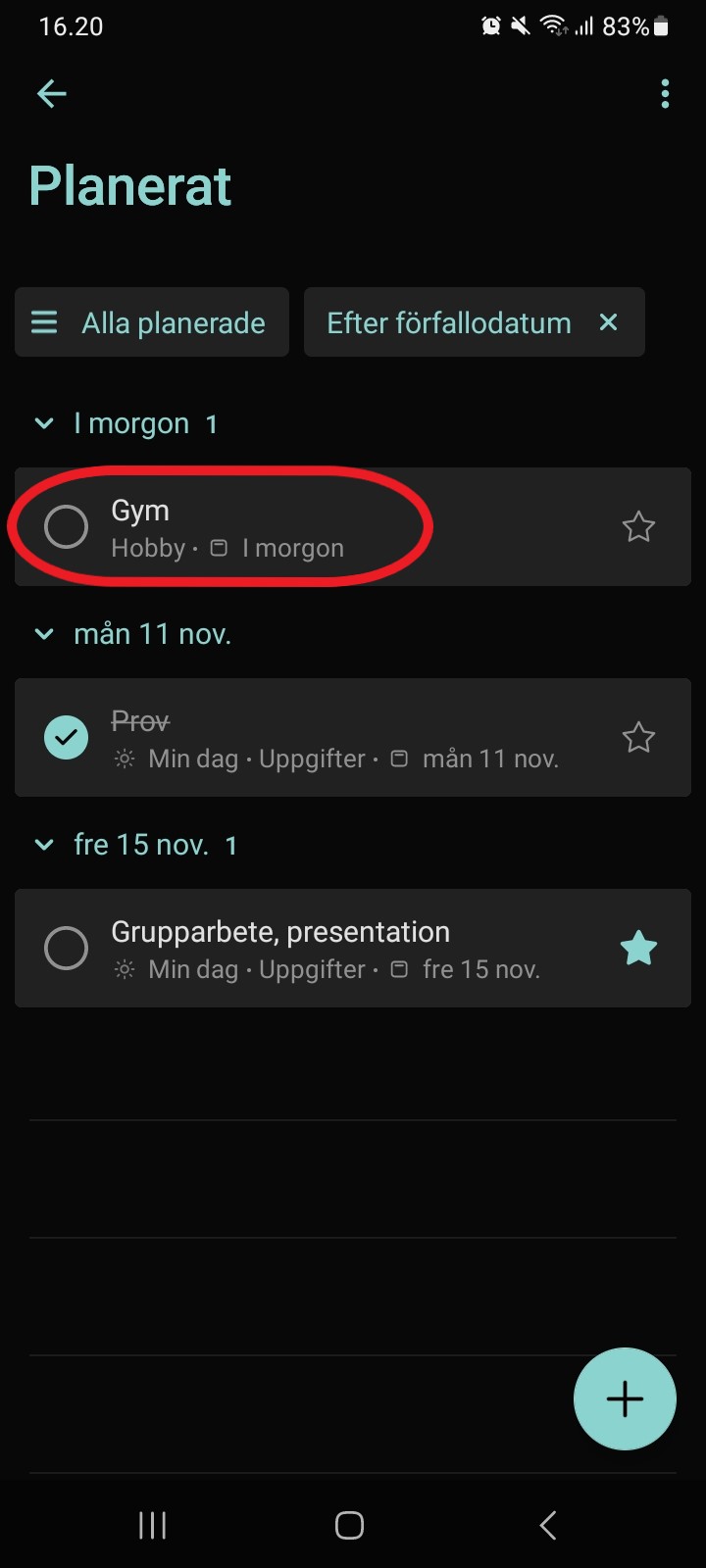This screenshot has width=706, height=1568.
Task: Complete the Grupparbete, presentation task
Action: click(66, 949)
